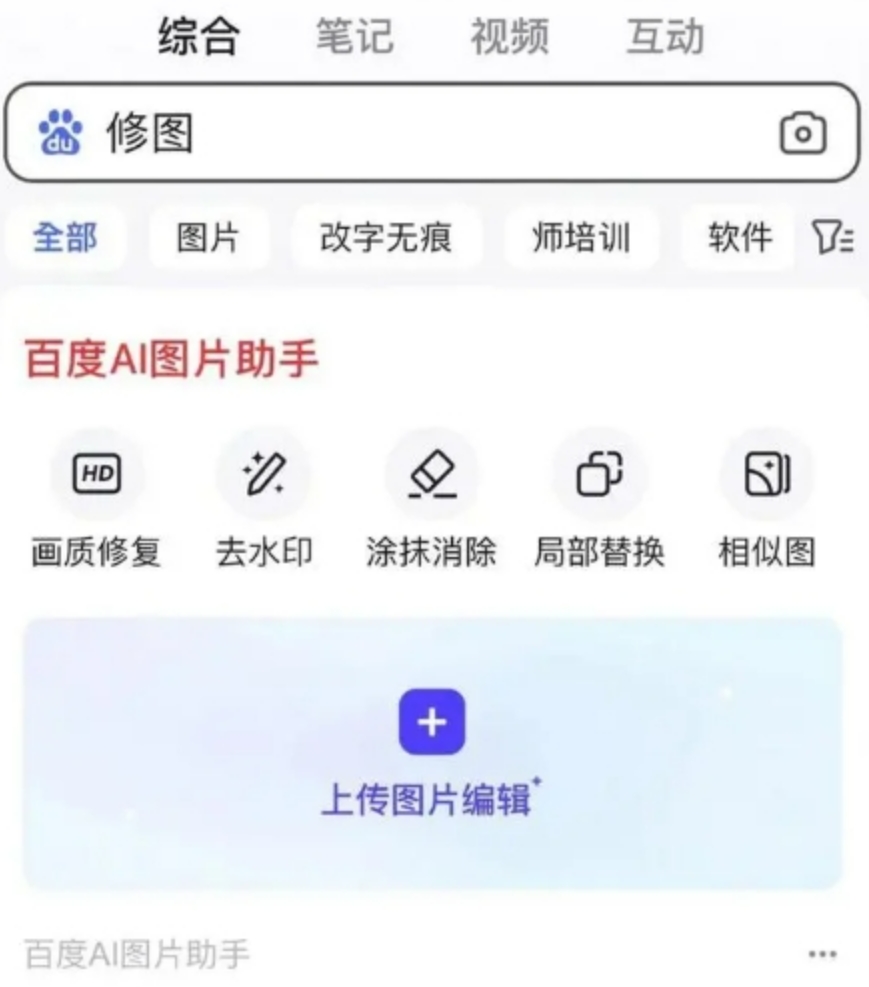Open the camera image search icon
This screenshot has height=987, width=869.
pyautogui.click(x=802, y=134)
